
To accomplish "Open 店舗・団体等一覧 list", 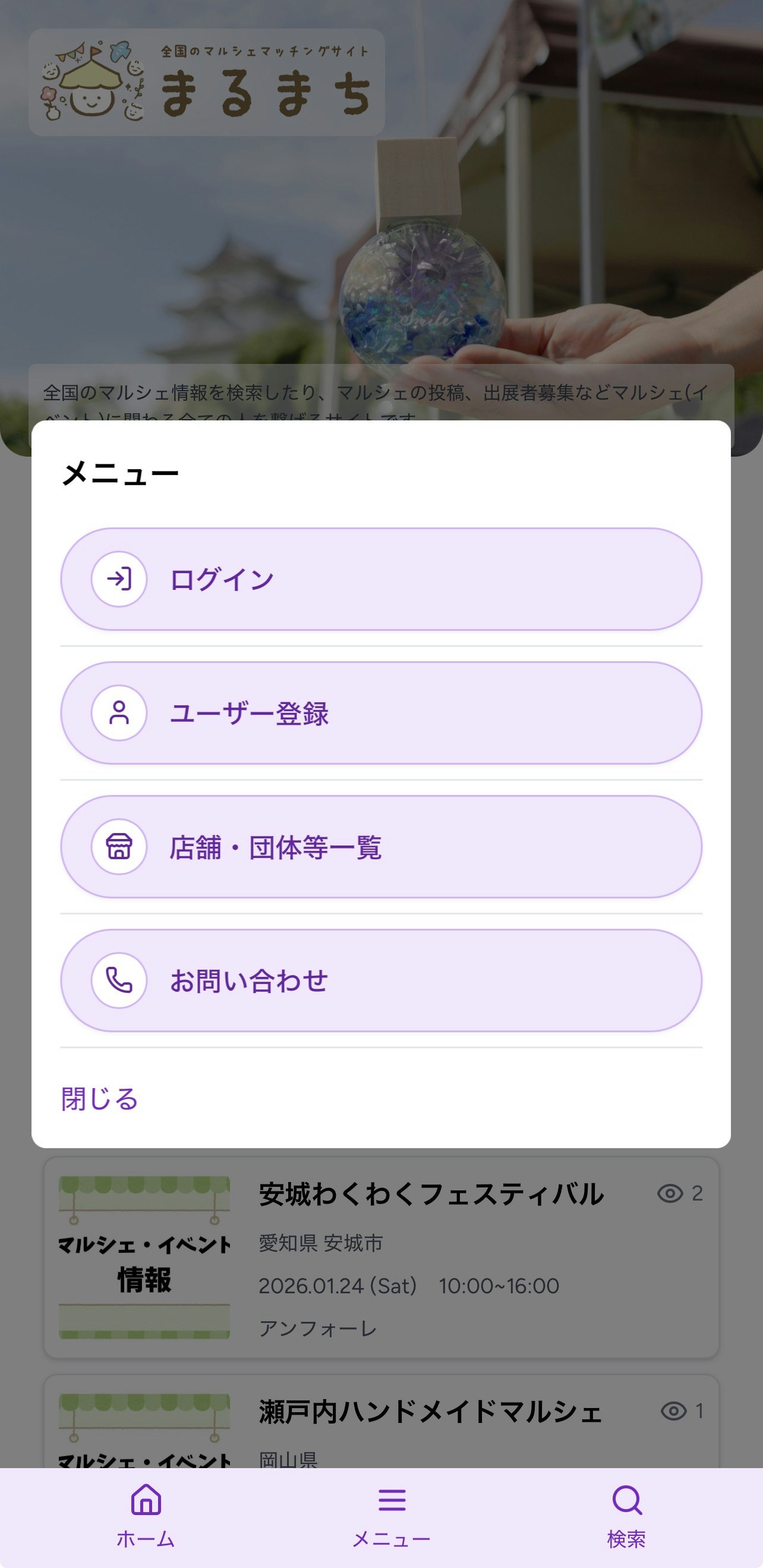I will point(381,847).
